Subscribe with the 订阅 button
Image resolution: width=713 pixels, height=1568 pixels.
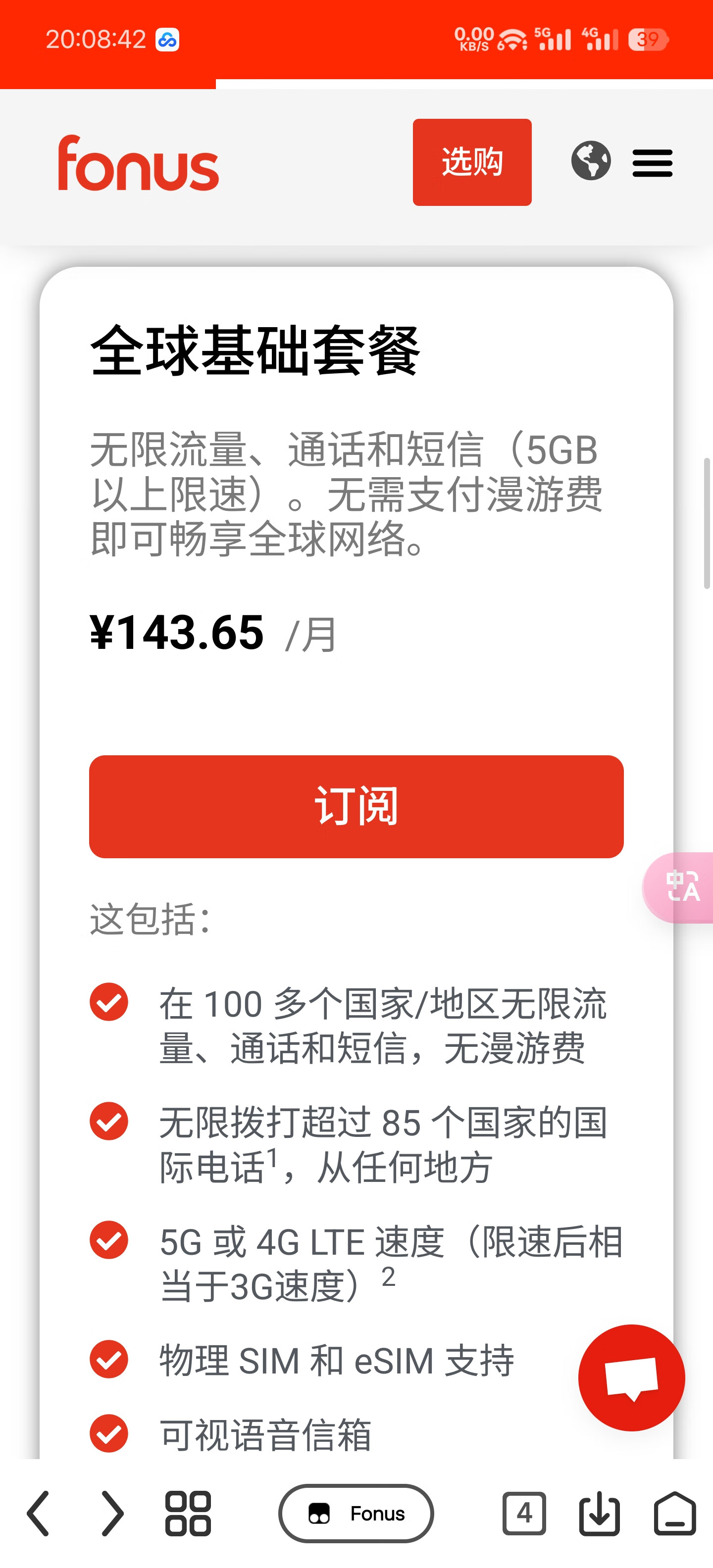click(x=356, y=807)
